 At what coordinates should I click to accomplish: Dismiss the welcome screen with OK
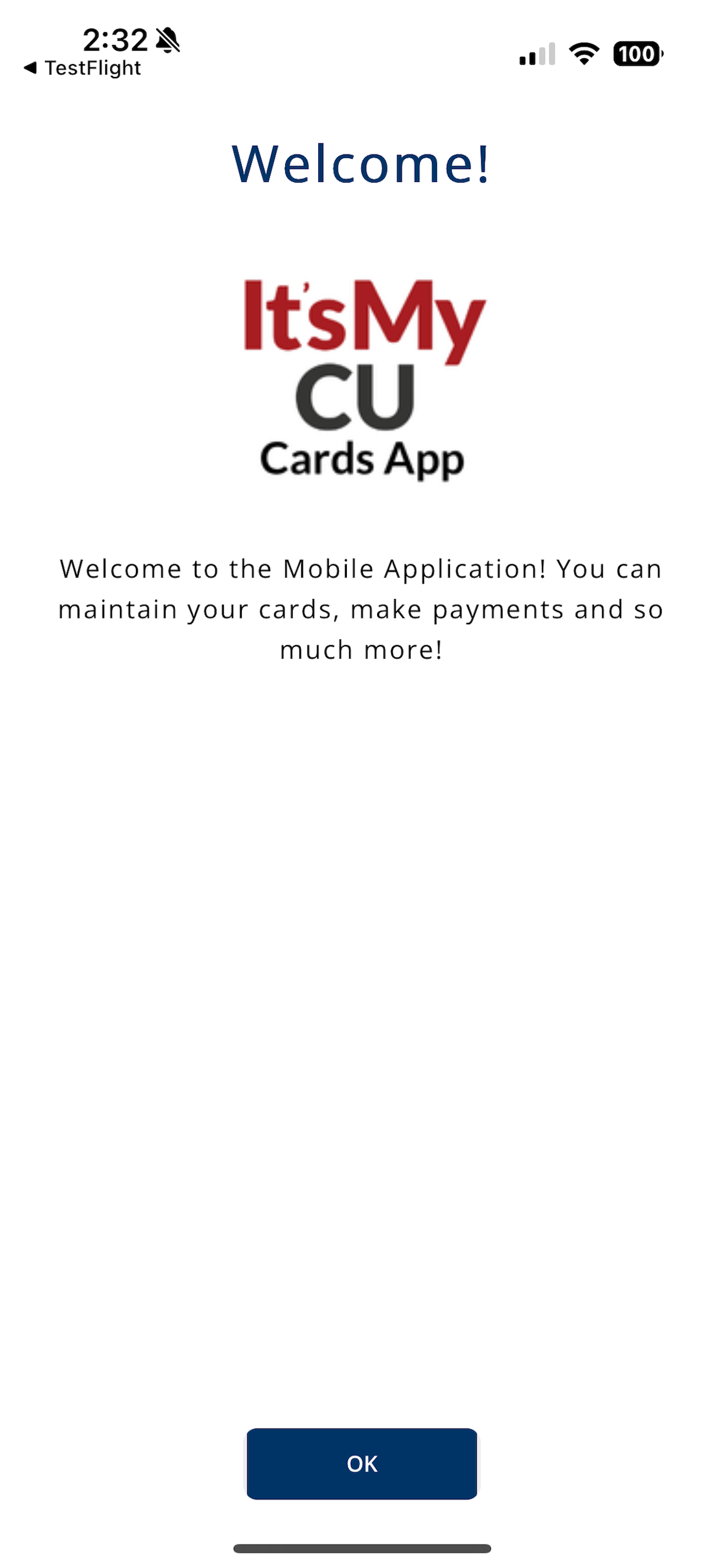coord(362,1464)
